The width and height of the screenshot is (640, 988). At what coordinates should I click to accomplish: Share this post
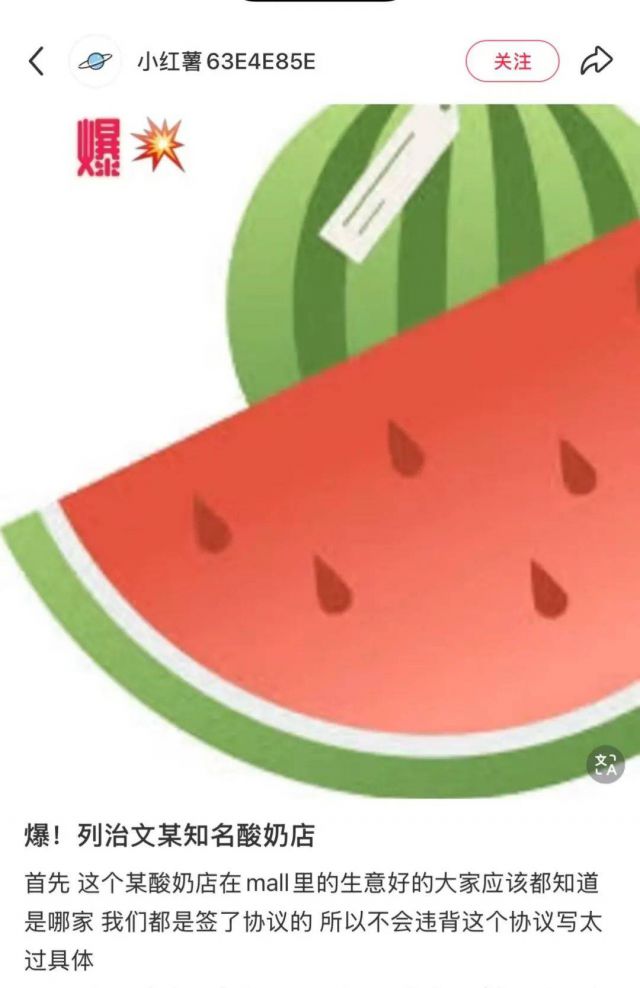pos(596,62)
